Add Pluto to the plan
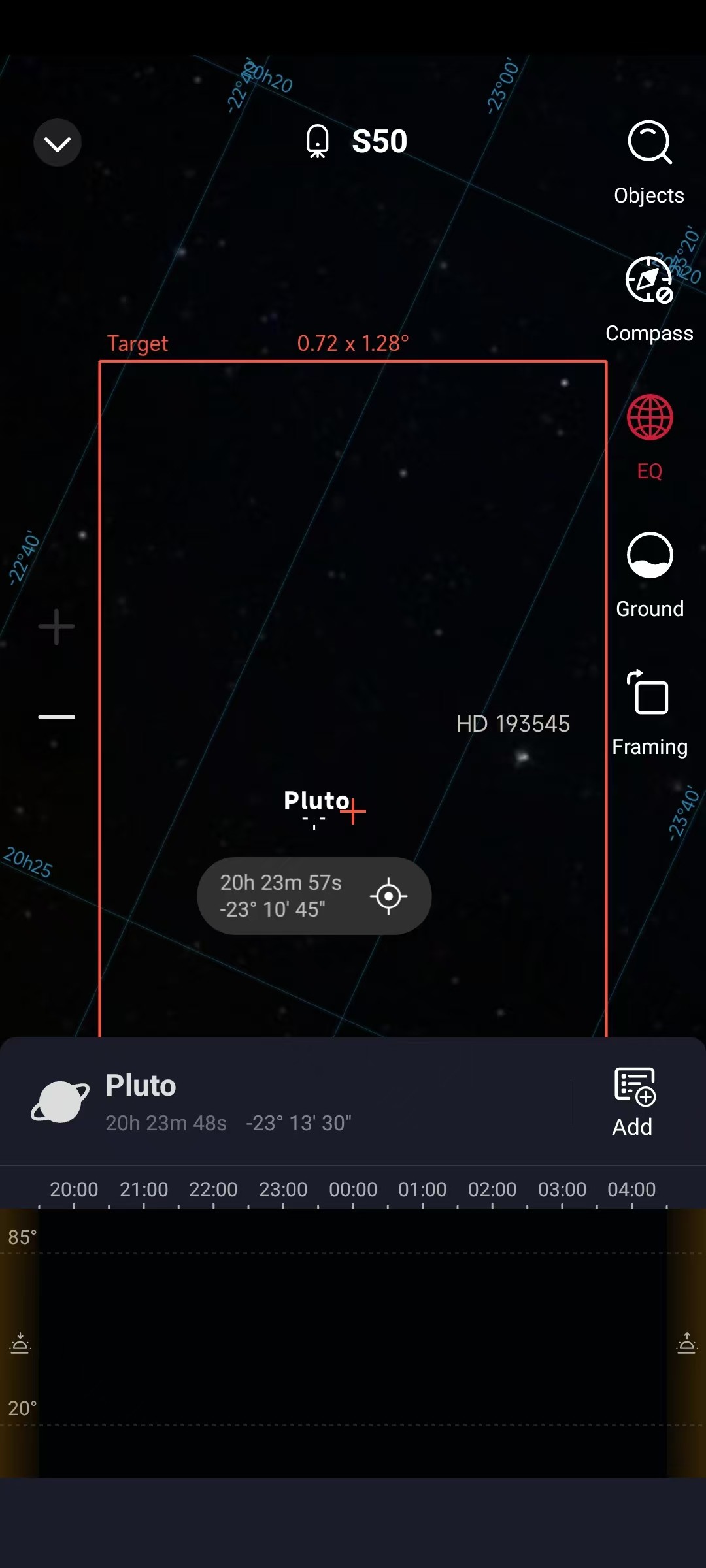The image size is (706, 1568). [633, 1102]
